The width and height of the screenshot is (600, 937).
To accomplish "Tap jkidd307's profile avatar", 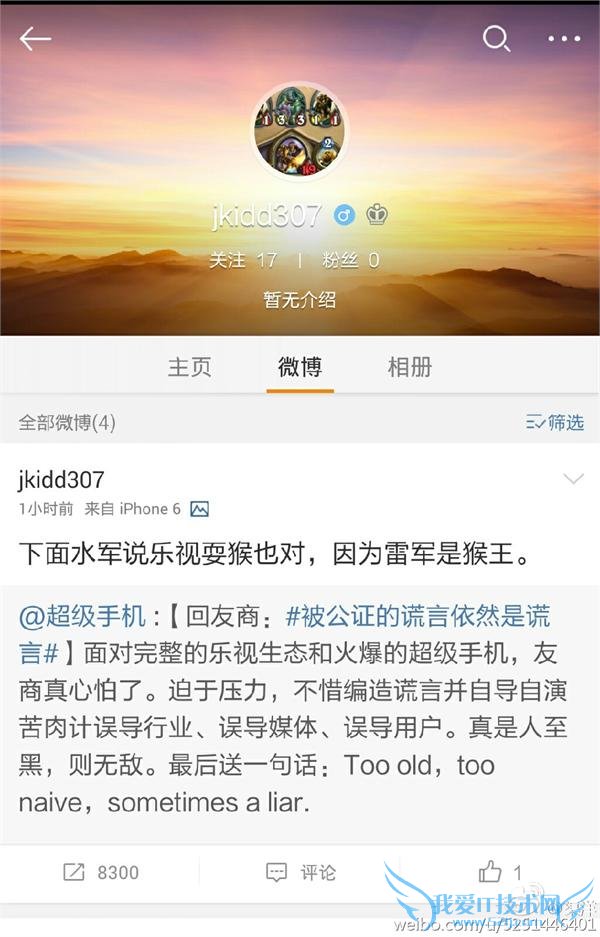I will pyautogui.click(x=300, y=131).
